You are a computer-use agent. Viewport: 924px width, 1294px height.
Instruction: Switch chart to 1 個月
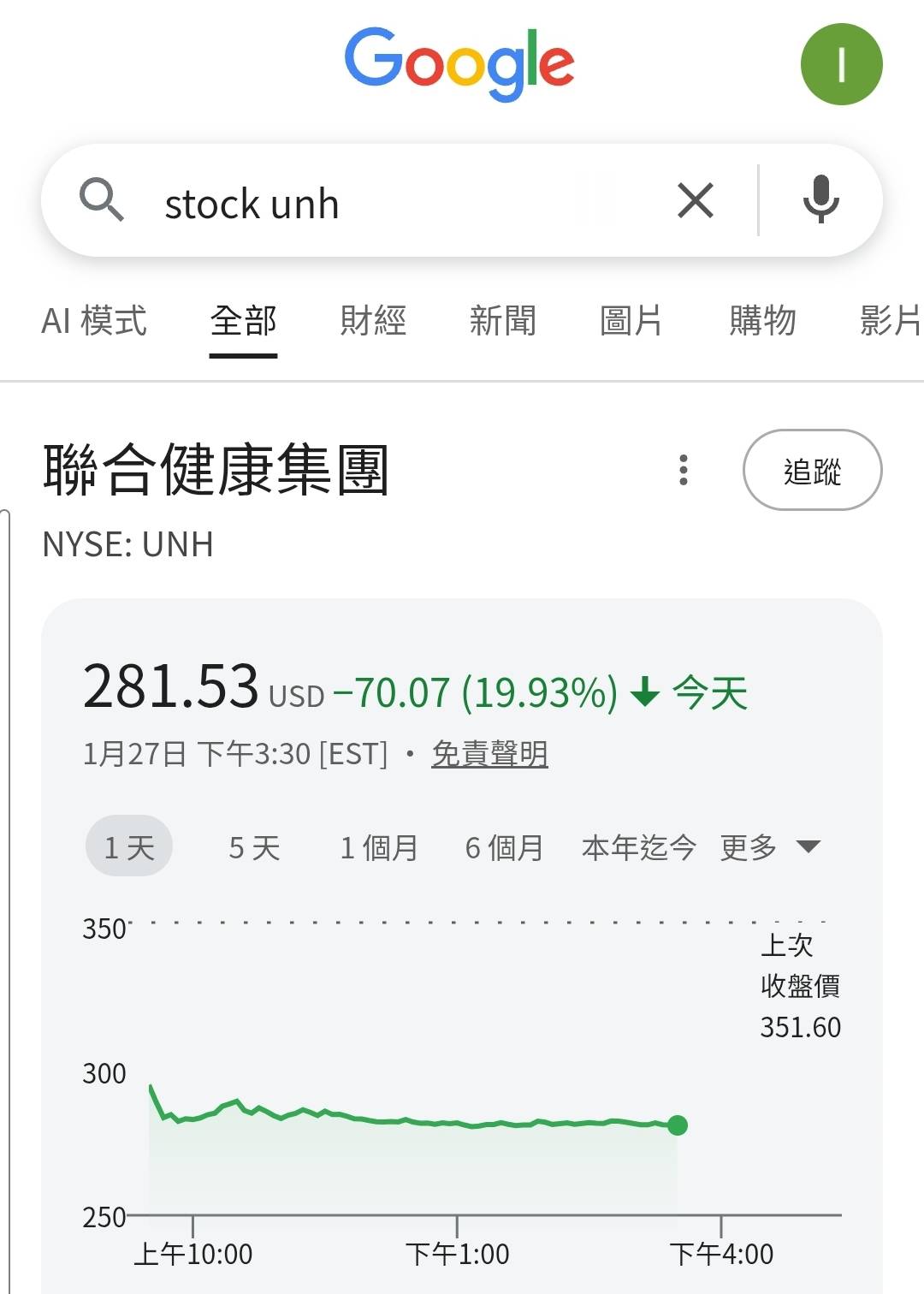pos(379,847)
